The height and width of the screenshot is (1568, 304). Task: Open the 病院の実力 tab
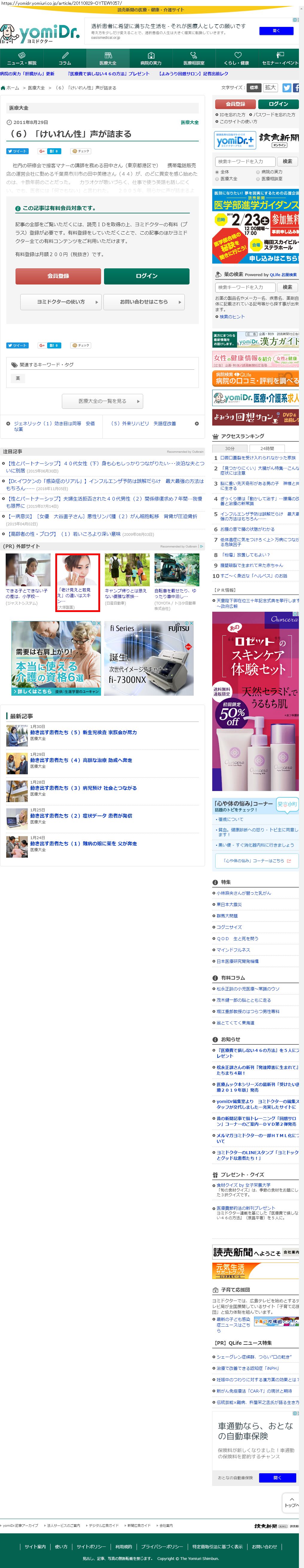(x=151, y=59)
